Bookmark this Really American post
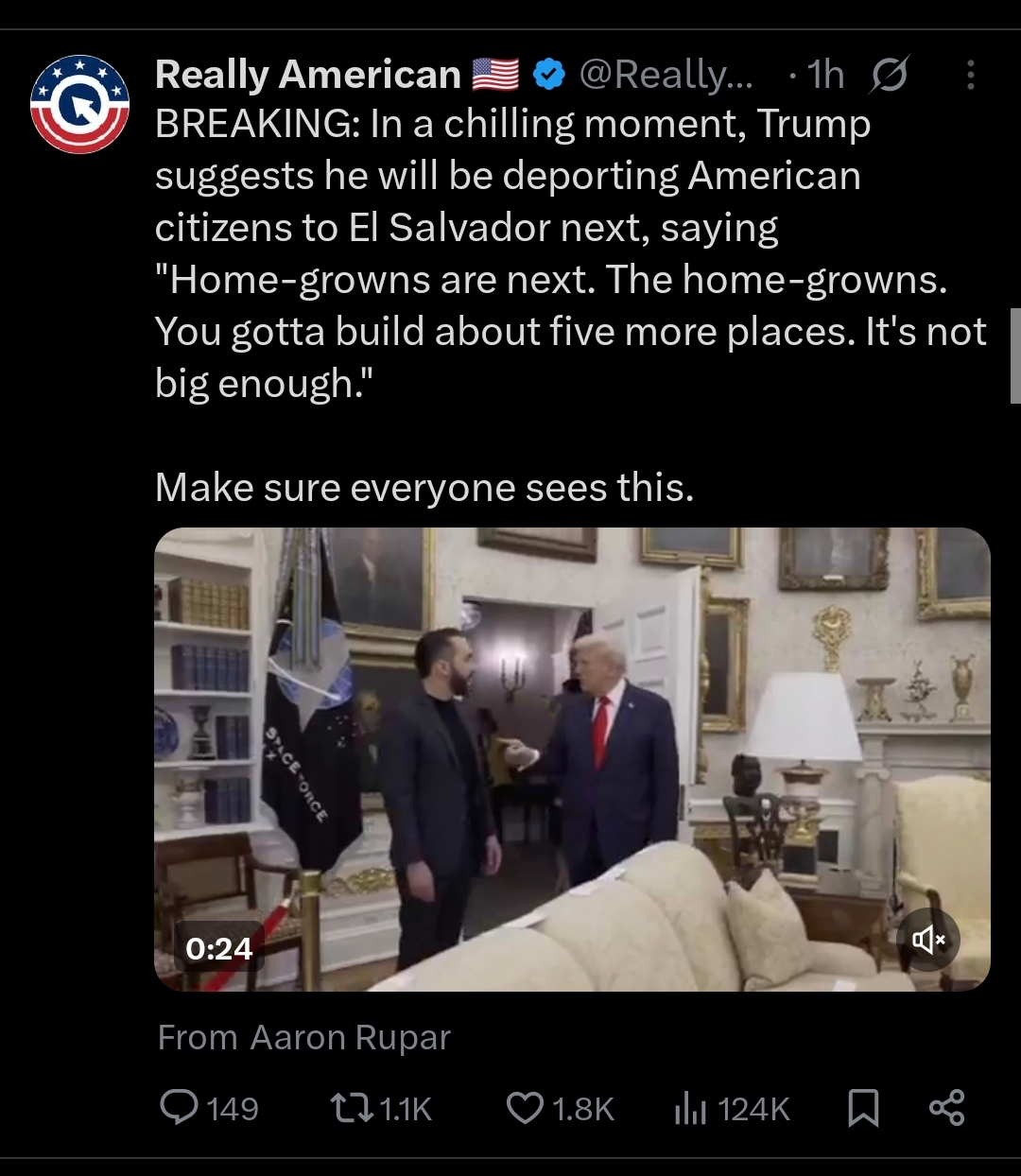This screenshot has width=1021, height=1176. pyautogui.click(x=862, y=1108)
